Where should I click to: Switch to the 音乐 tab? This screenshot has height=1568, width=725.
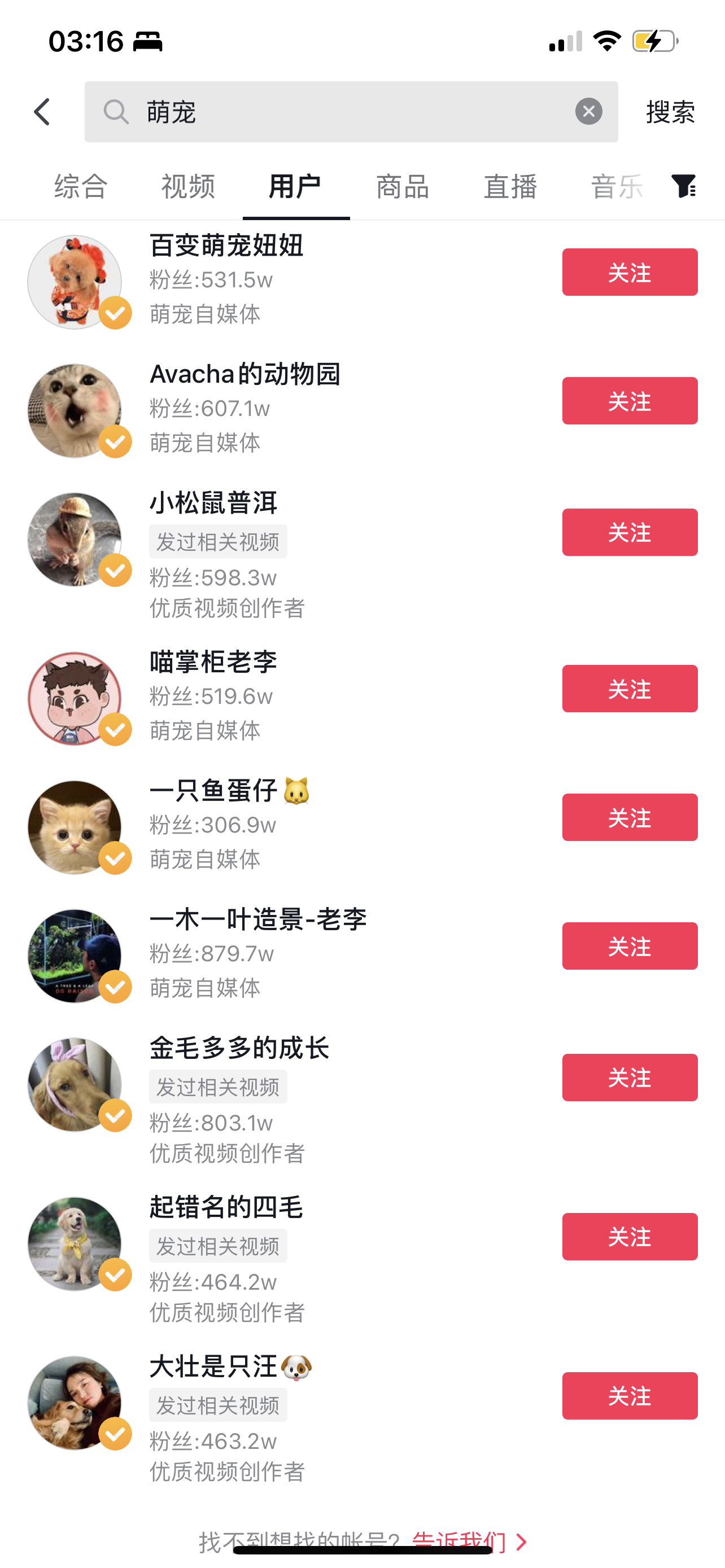[616, 186]
